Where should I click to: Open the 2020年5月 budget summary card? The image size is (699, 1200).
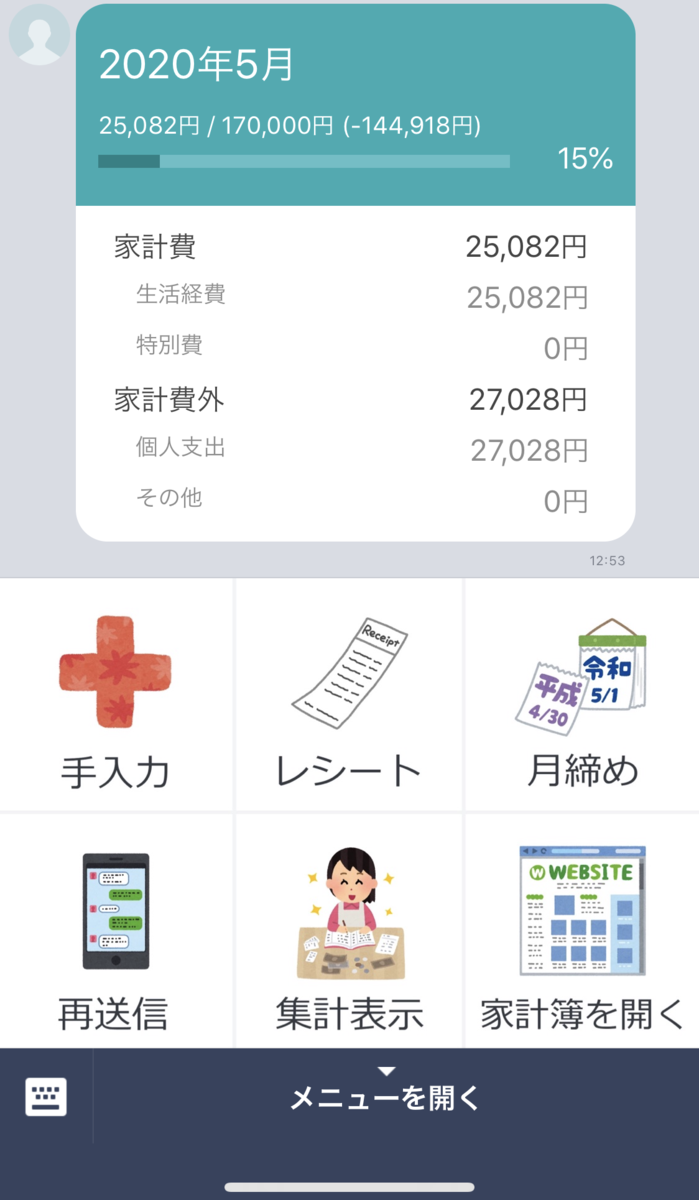355,272
